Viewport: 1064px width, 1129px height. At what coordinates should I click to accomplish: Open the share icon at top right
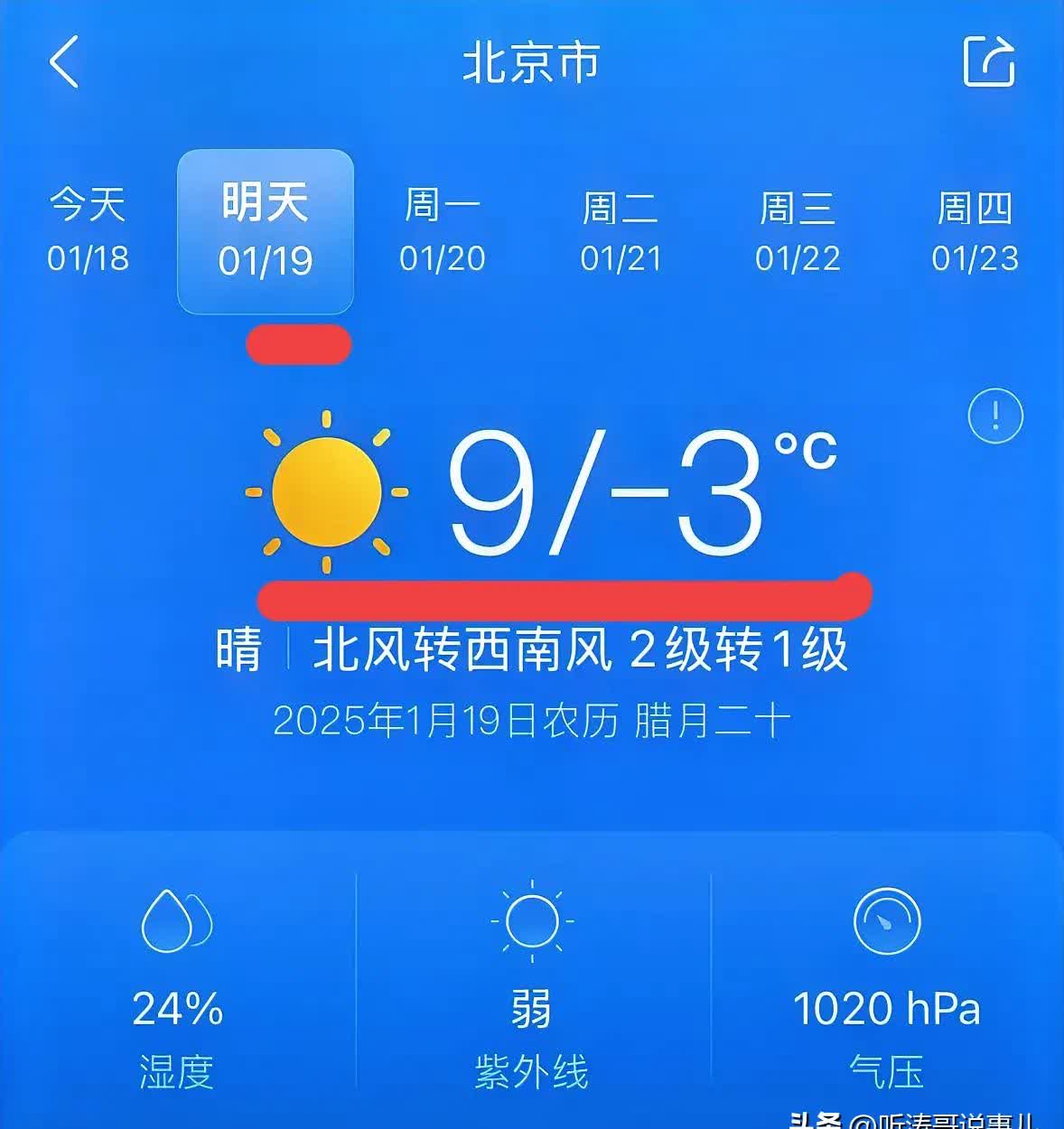990,61
